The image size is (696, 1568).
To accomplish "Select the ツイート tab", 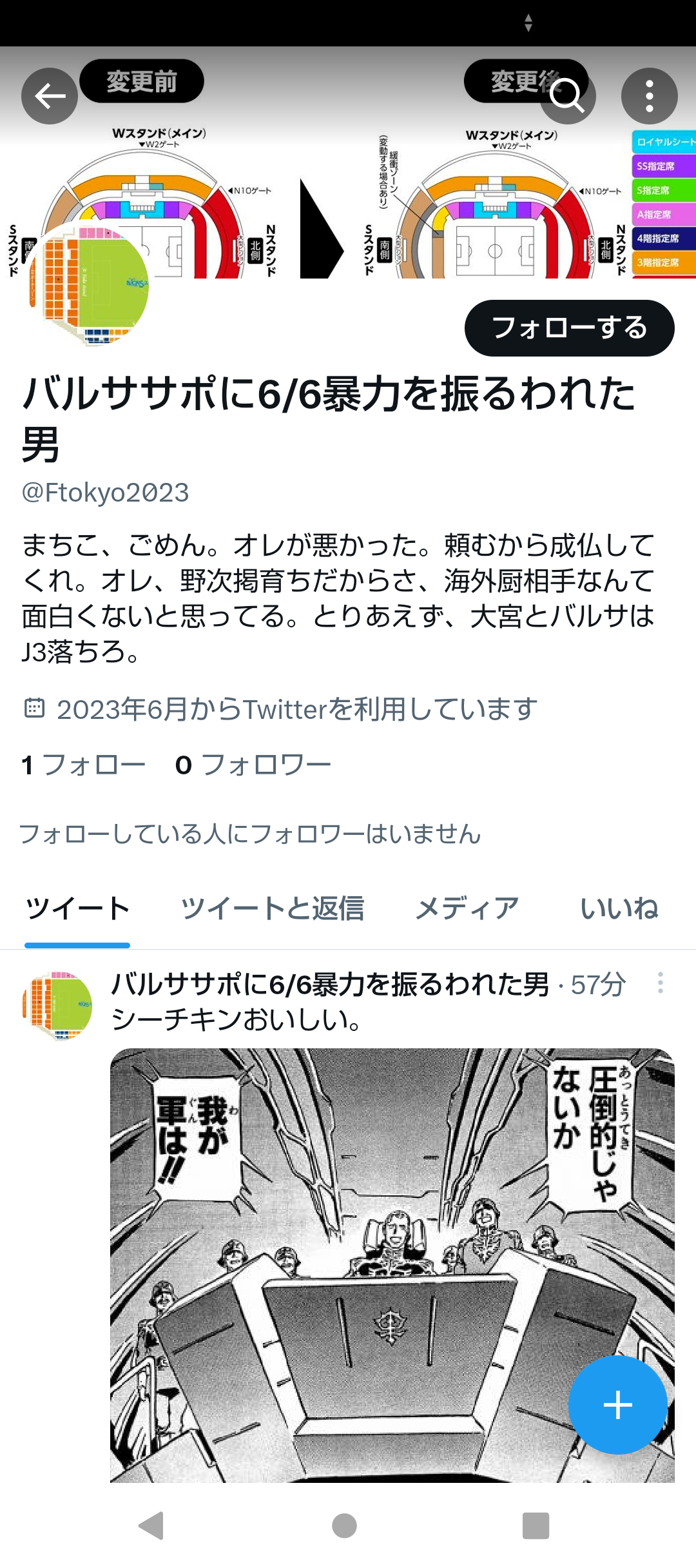I will [77, 908].
